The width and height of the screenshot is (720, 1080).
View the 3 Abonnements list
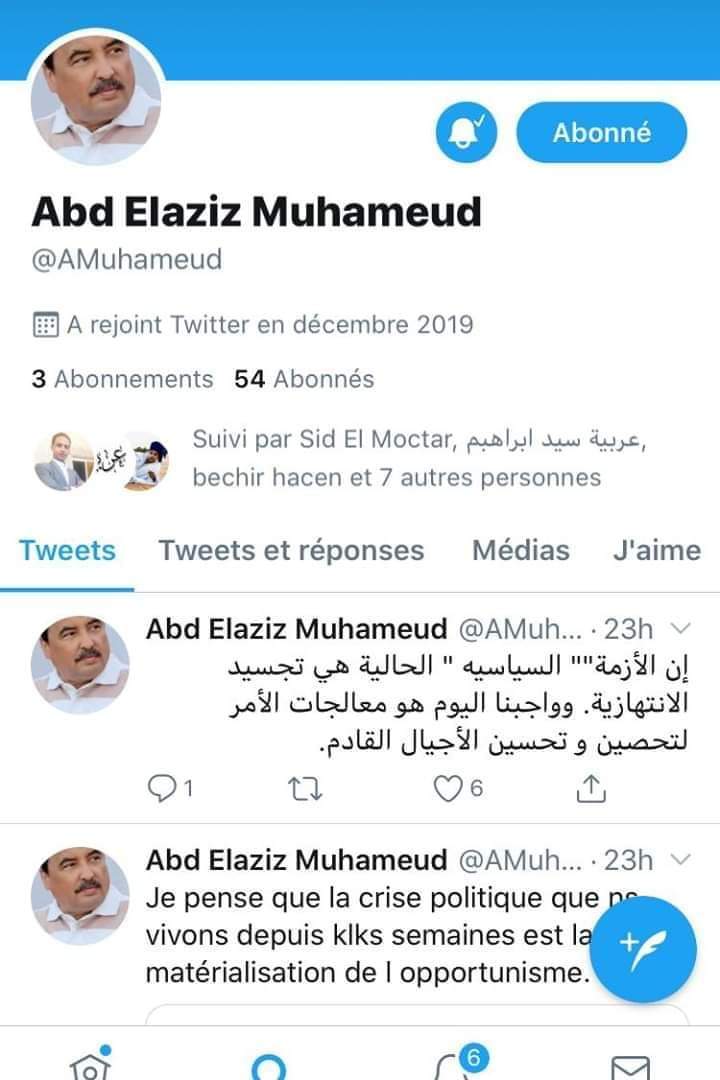122,379
